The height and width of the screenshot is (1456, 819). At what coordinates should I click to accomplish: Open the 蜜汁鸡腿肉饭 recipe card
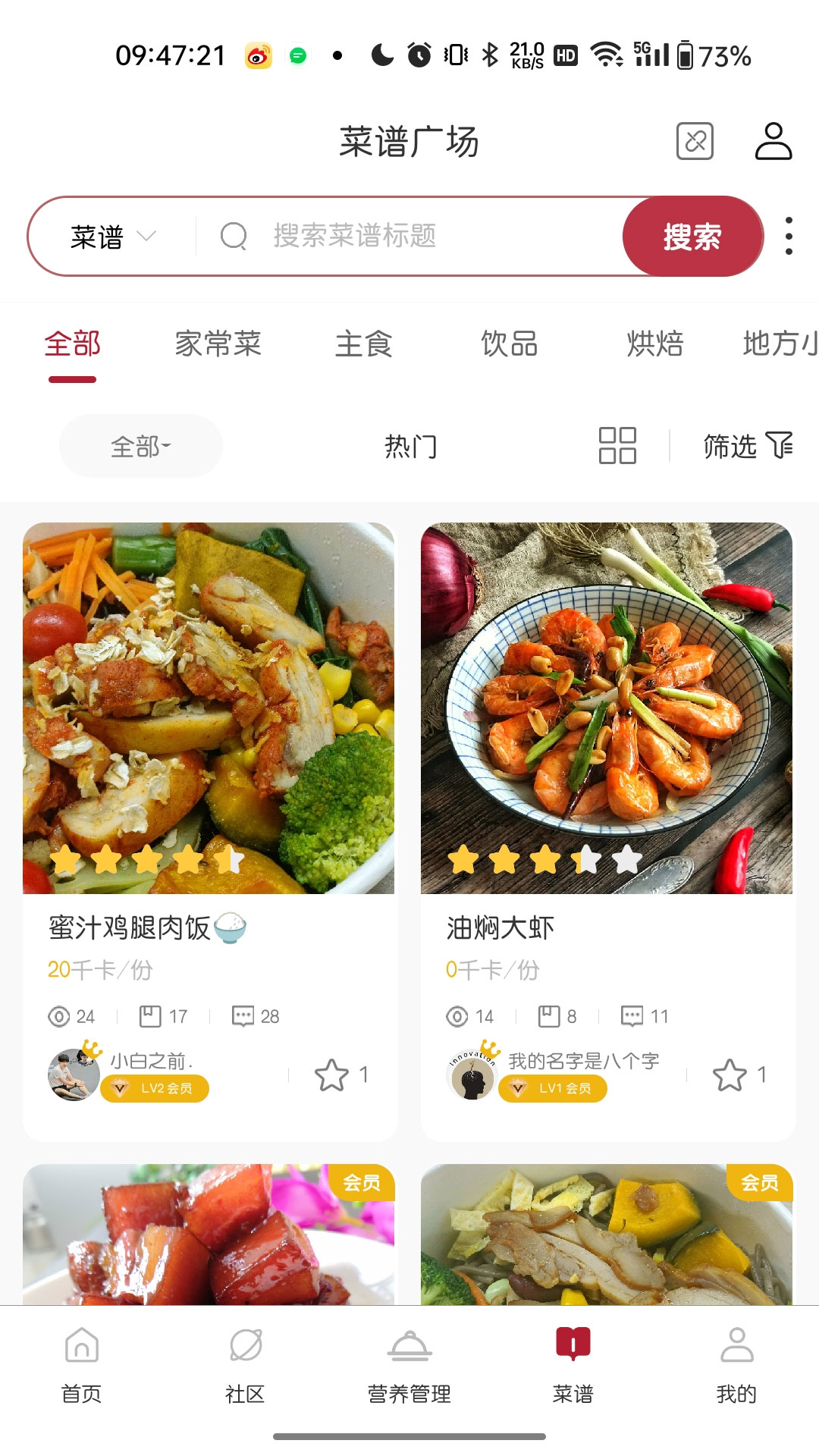pos(209,708)
